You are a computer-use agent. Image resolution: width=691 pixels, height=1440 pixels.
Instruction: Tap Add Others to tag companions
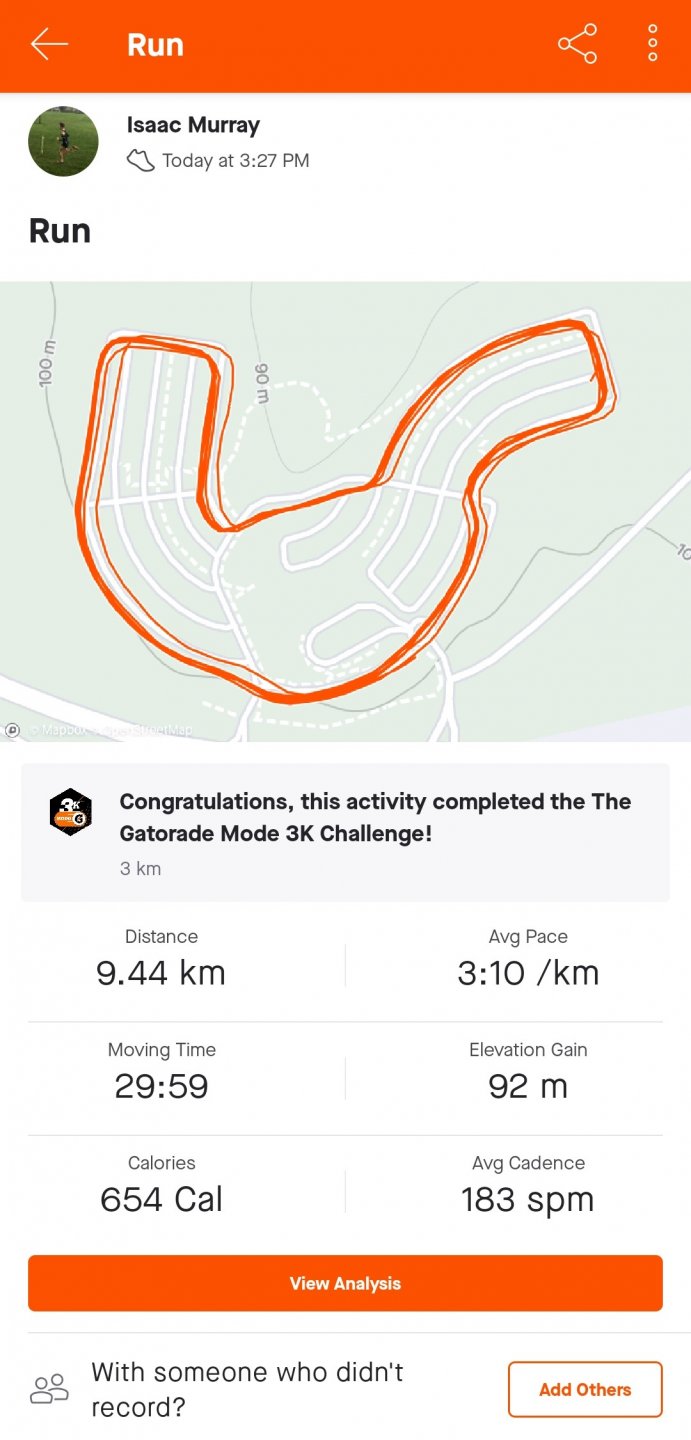coord(585,1389)
